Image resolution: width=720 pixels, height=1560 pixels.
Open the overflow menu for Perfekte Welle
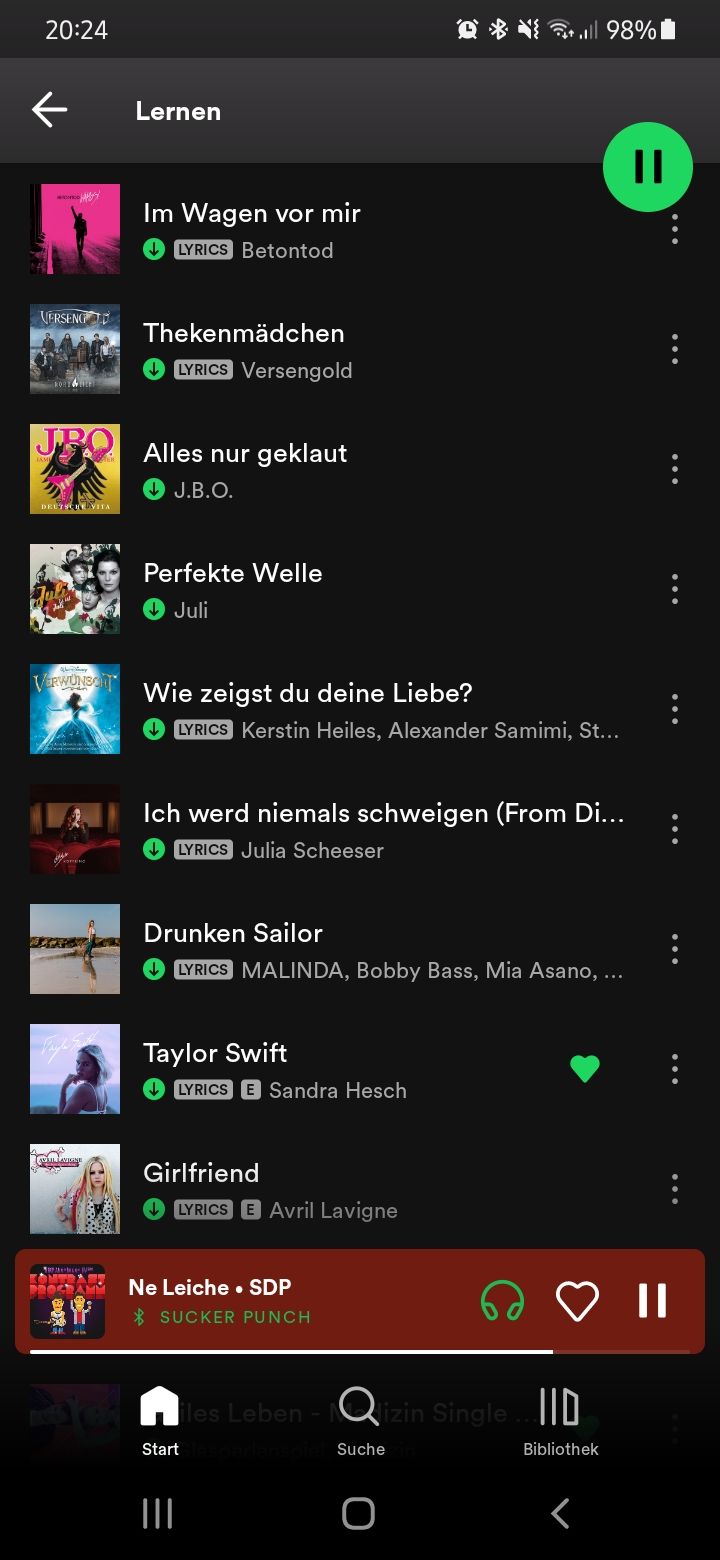point(675,589)
